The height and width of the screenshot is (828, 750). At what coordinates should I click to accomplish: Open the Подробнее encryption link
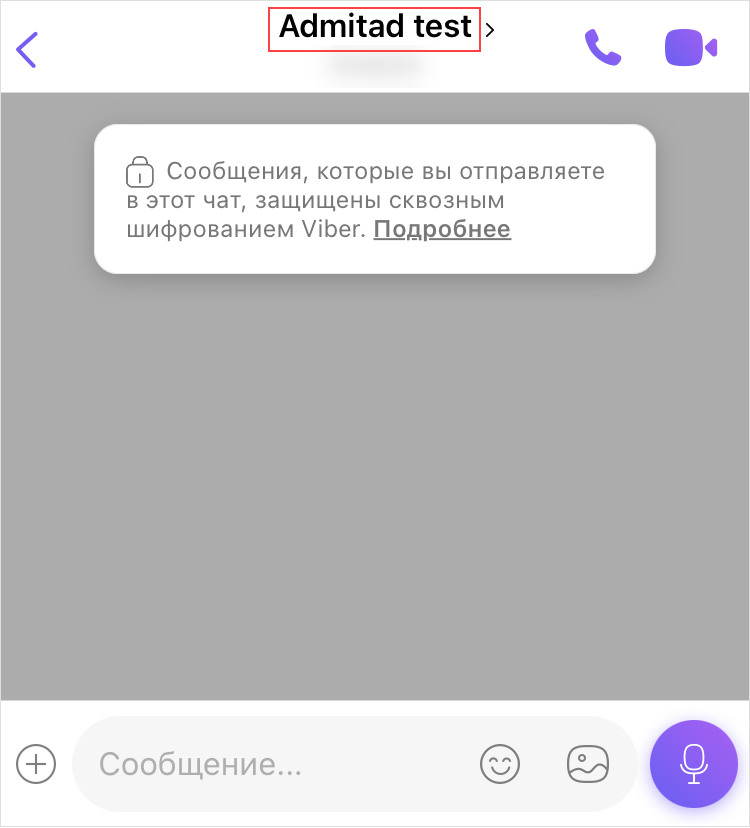pyautogui.click(x=442, y=229)
